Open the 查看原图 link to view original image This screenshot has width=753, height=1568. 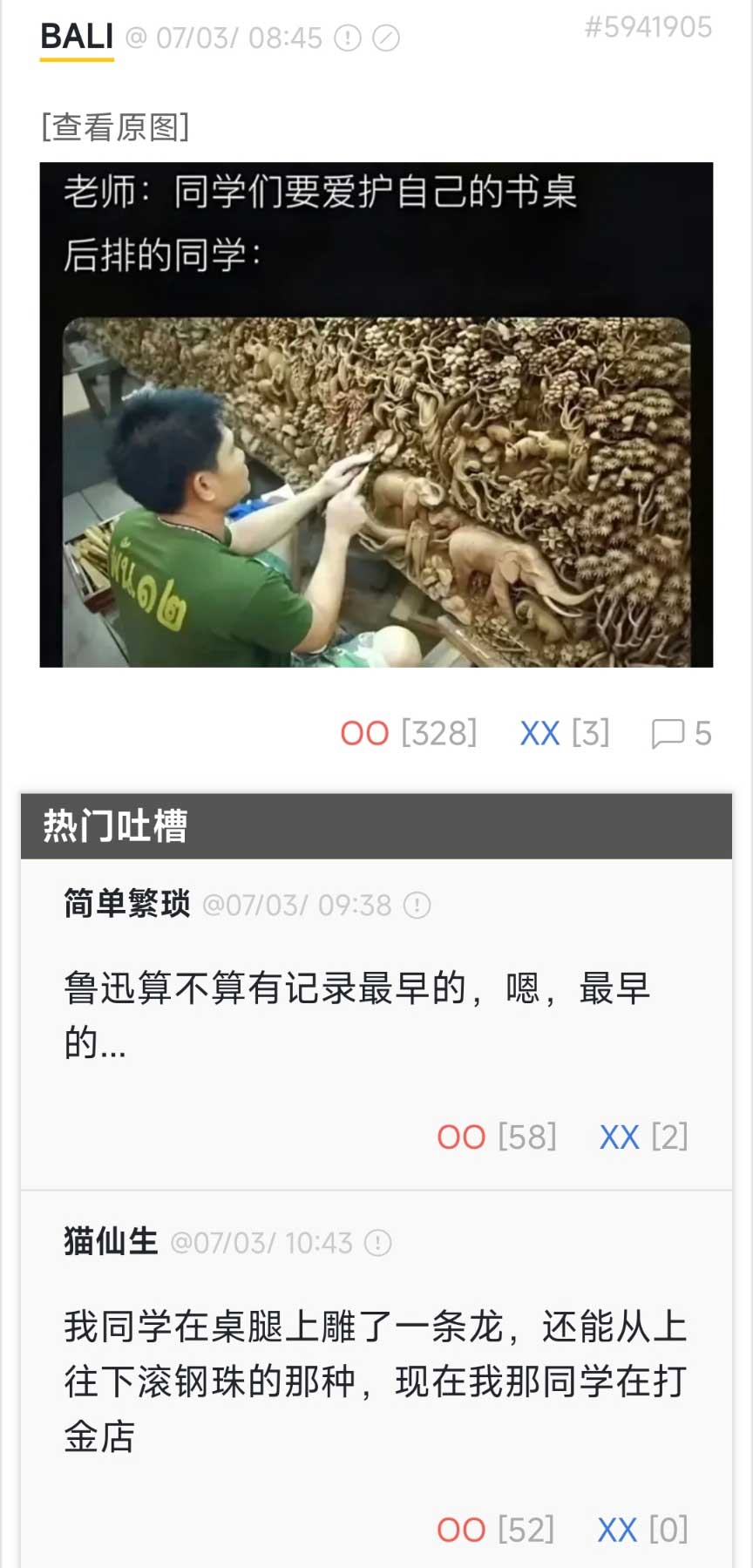pos(115,127)
